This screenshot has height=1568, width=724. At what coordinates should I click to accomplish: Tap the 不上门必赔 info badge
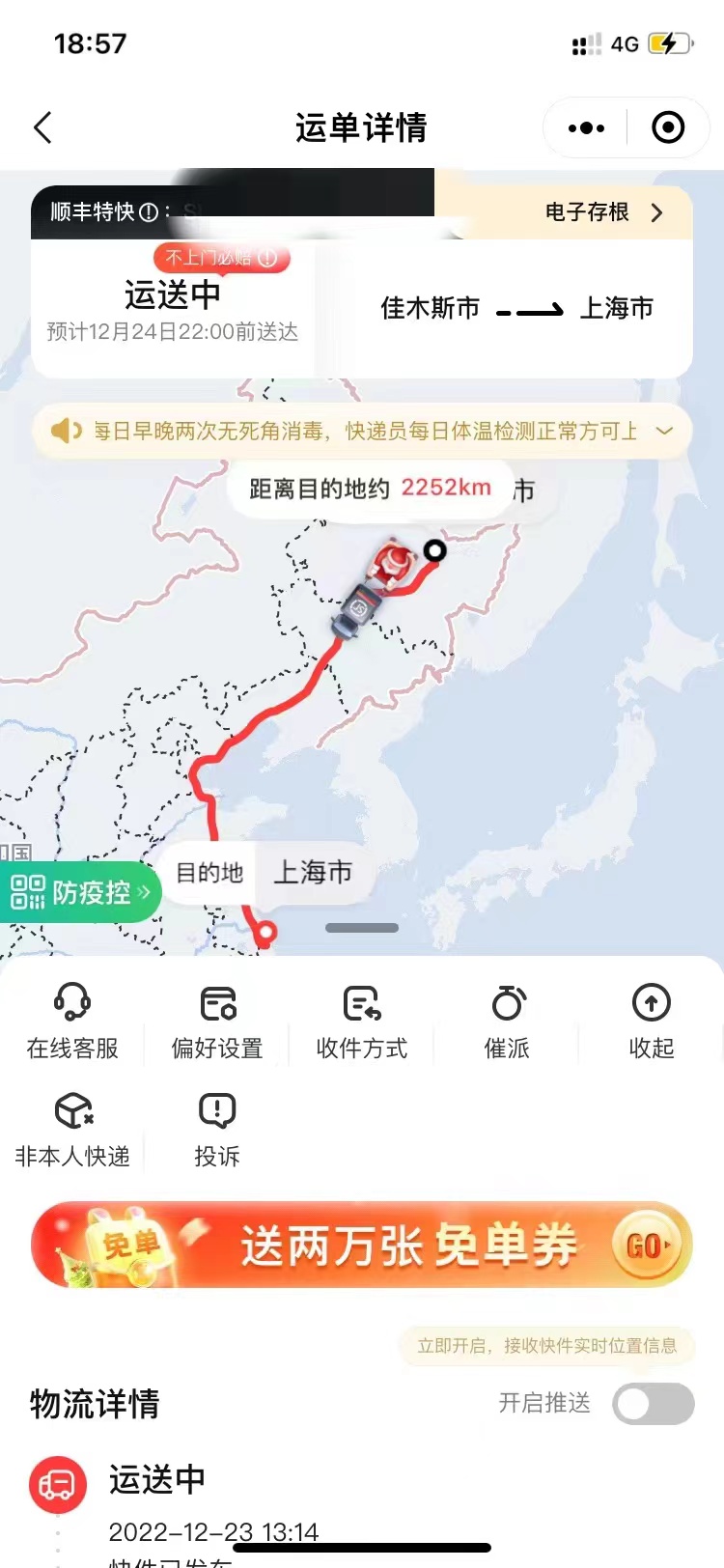222,258
